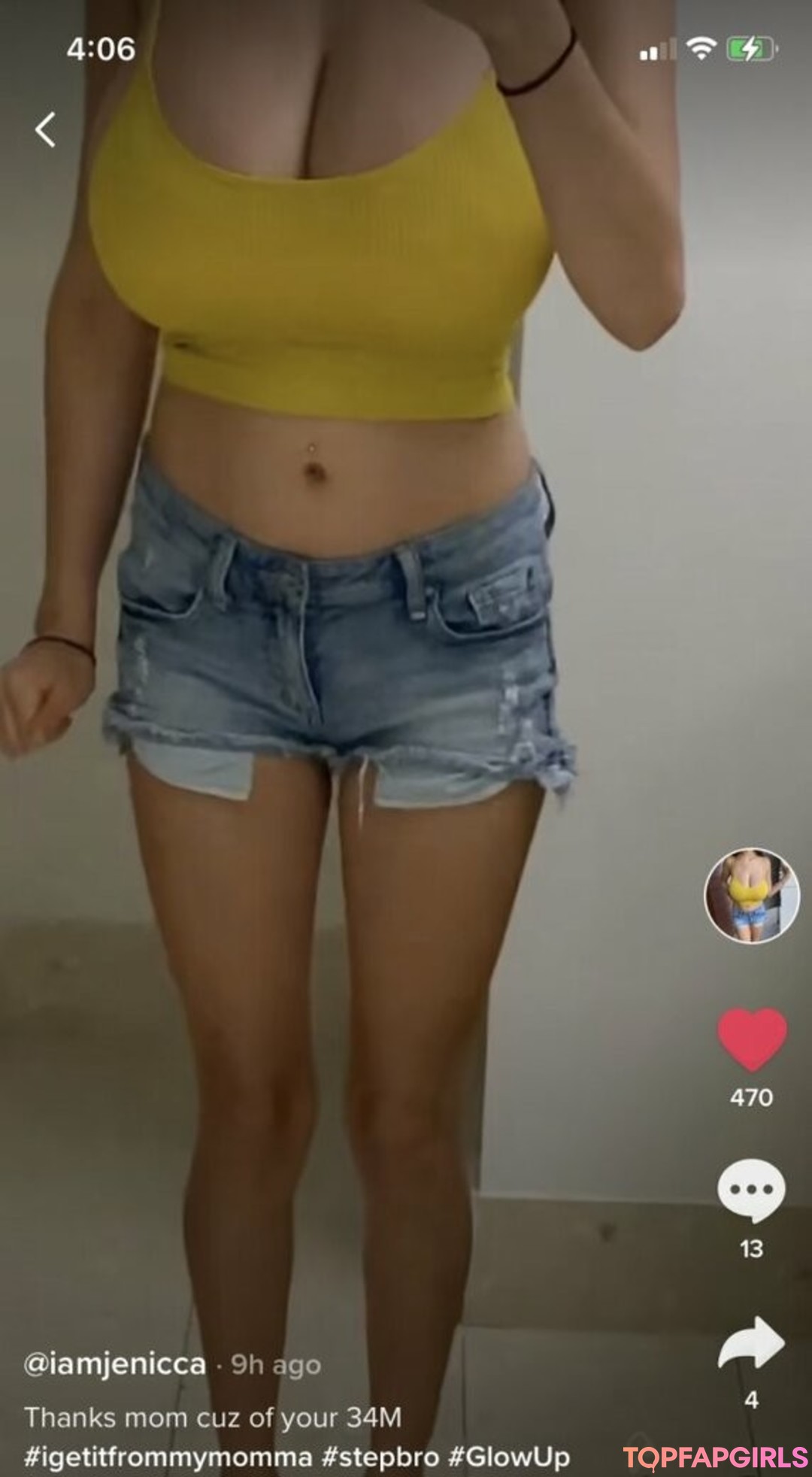Open the #GlowUp hashtag
Viewport: 812px width, 1477px height.
click(508, 1457)
